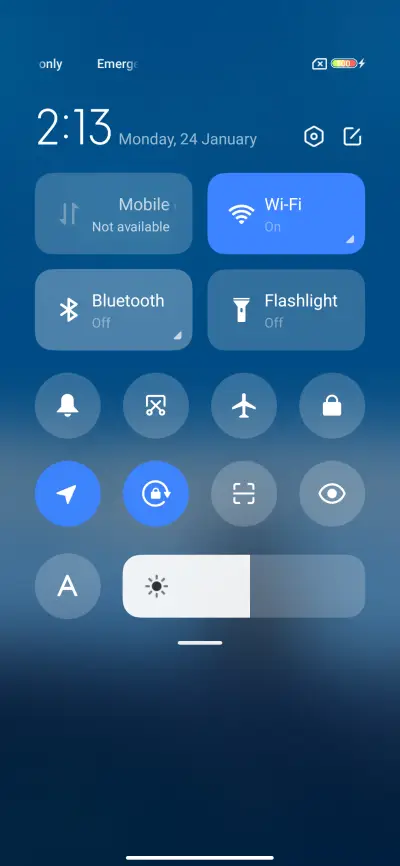
Task: Open the scanner tool
Action: coord(244,494)
